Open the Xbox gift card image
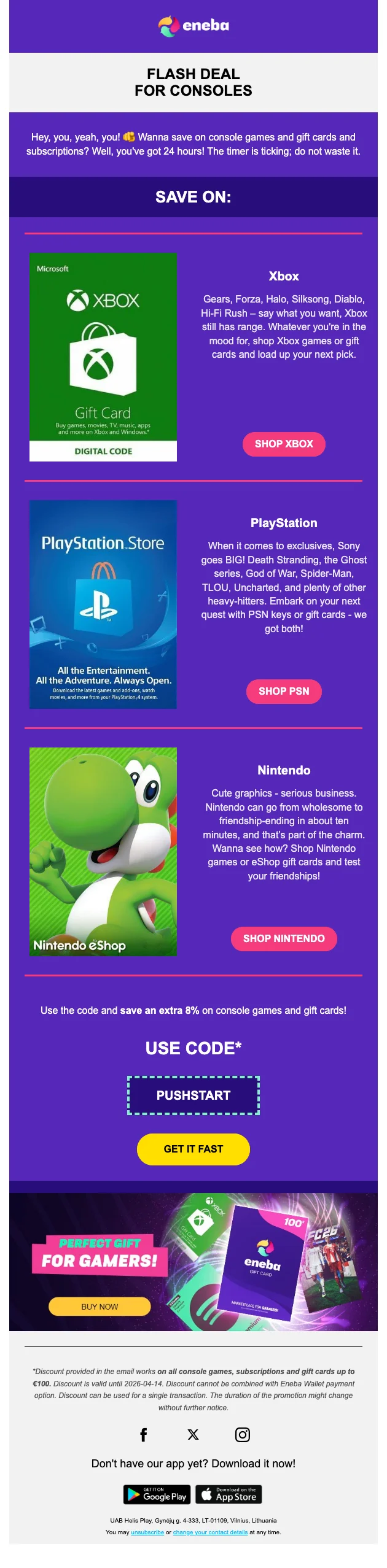 pos(103,357)
